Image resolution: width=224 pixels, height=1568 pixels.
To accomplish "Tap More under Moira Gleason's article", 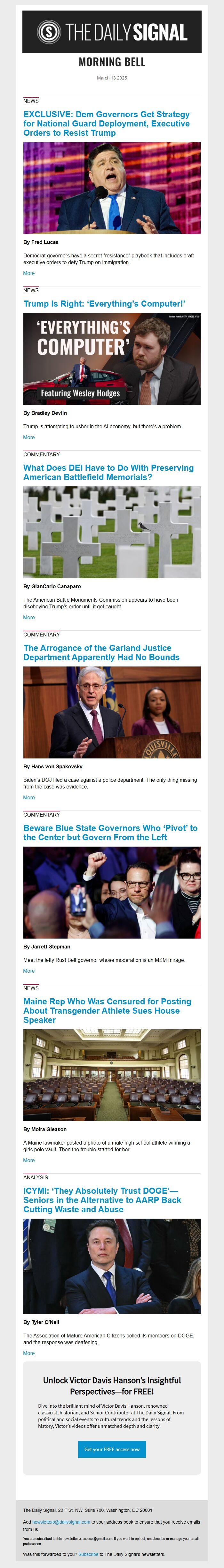I will click(29, 1160).
